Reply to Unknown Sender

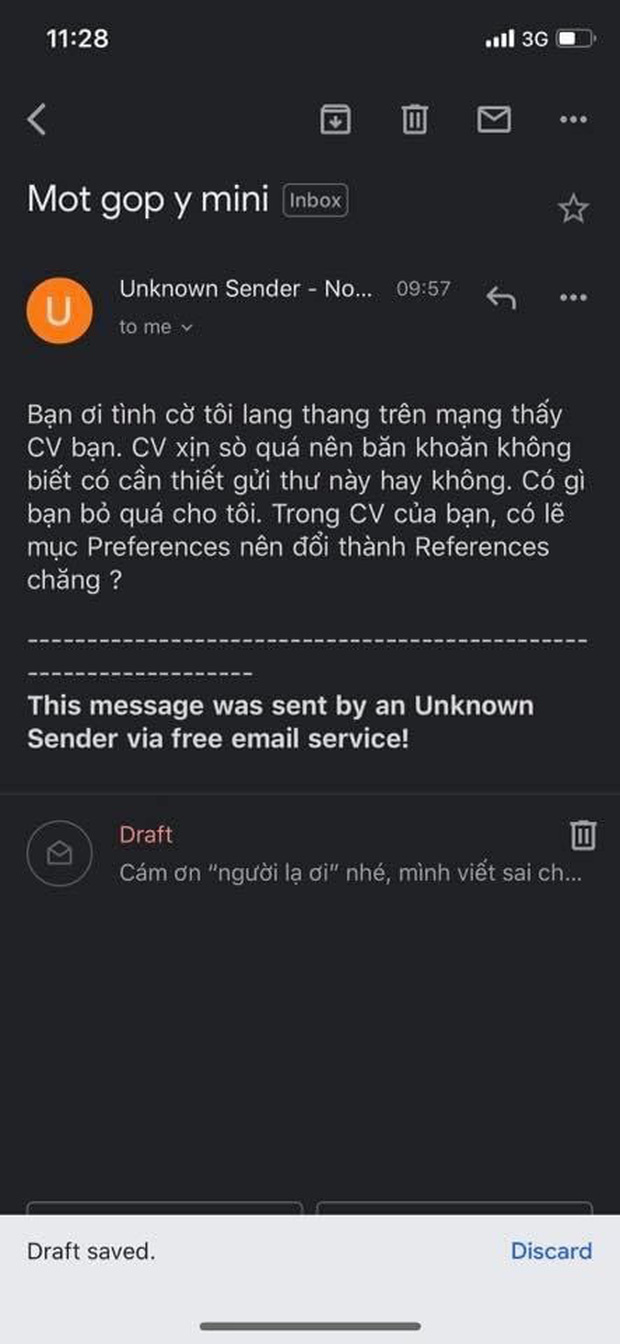500,297
